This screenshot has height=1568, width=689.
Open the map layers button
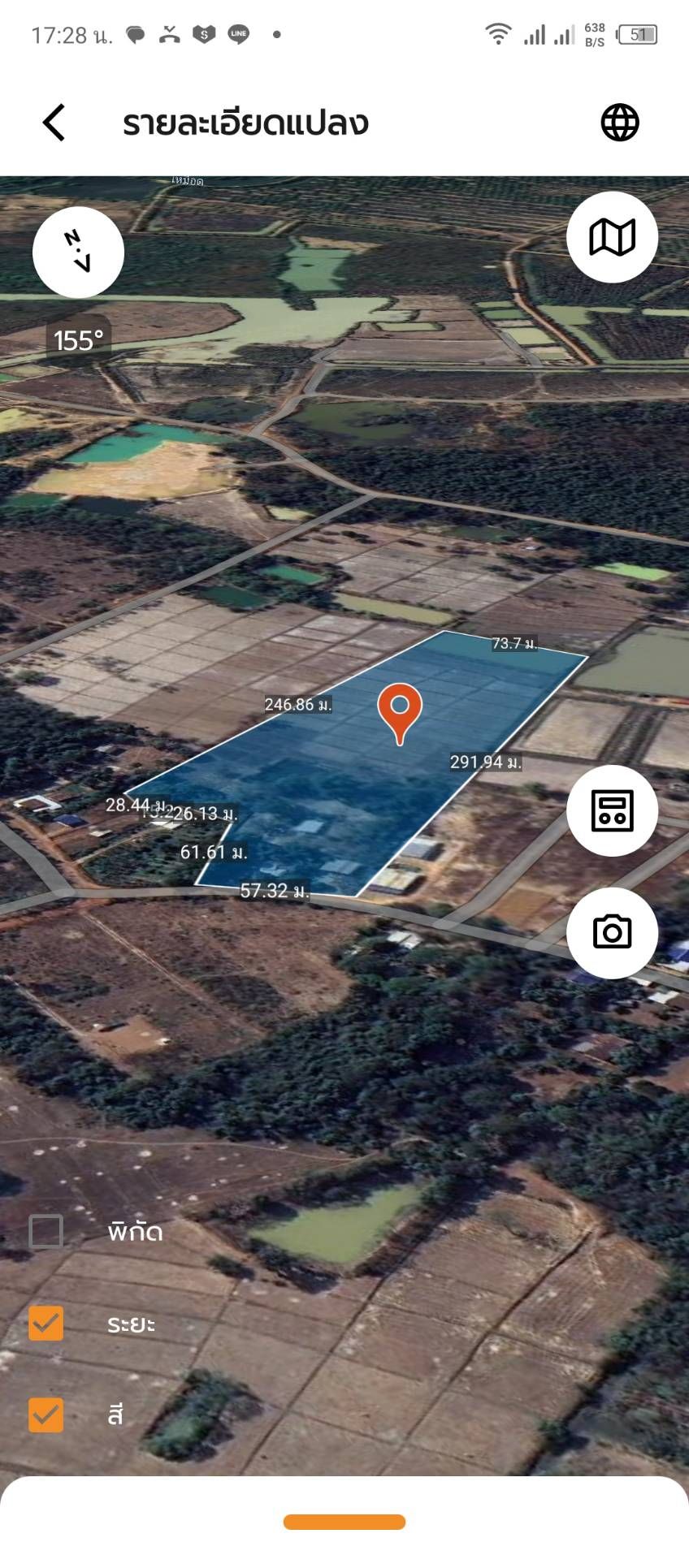[612, 237]
